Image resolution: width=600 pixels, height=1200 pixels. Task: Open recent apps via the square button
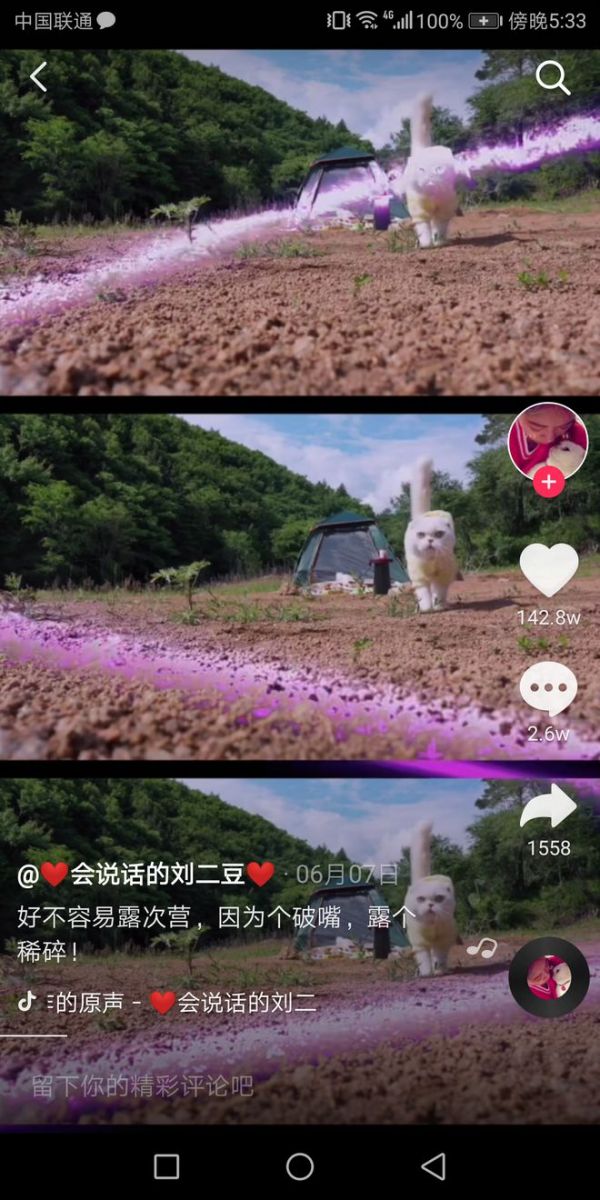click(167, 1166)
